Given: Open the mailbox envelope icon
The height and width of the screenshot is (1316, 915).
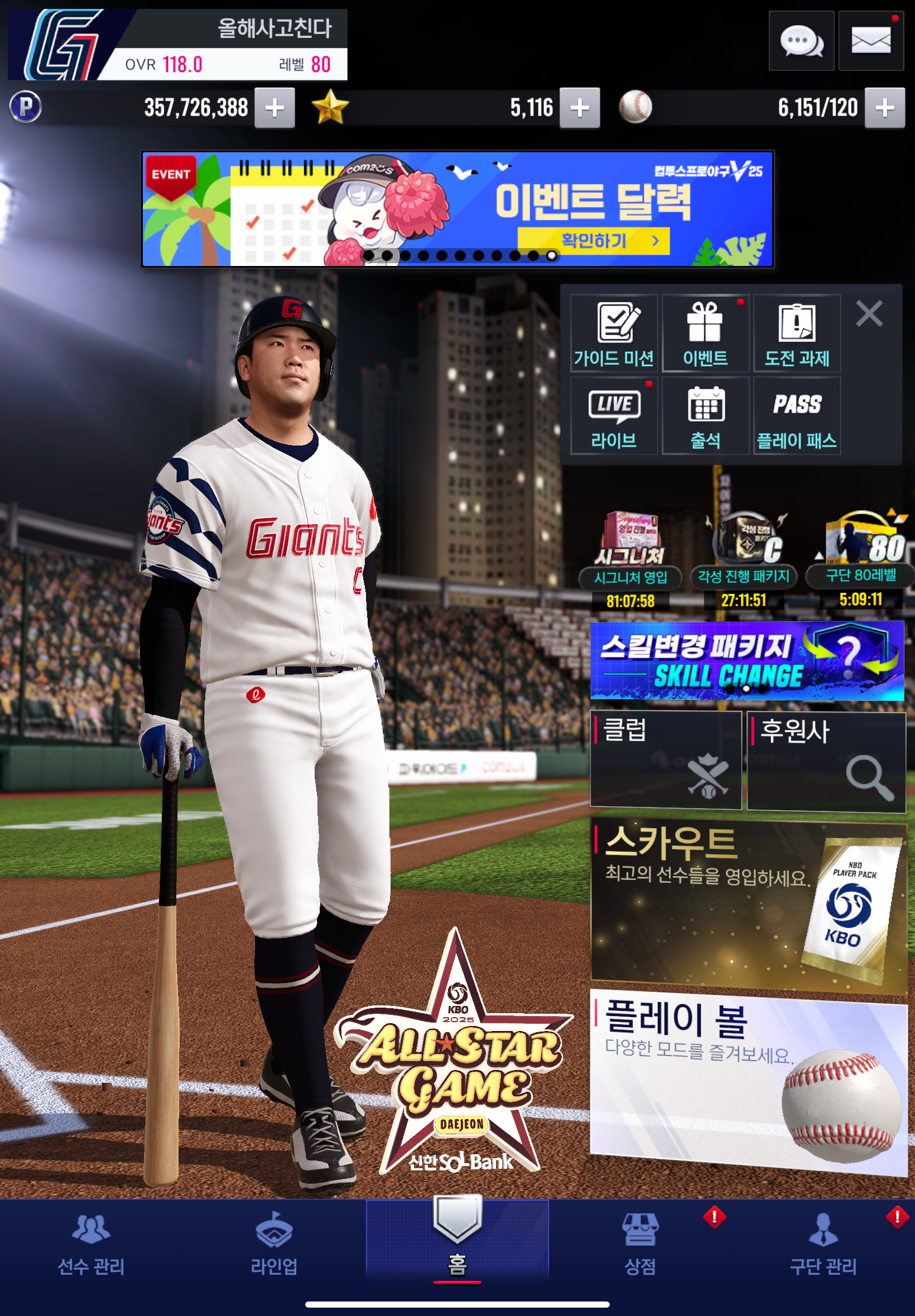Looking at the screenshot, I should [x=870, y=41].
